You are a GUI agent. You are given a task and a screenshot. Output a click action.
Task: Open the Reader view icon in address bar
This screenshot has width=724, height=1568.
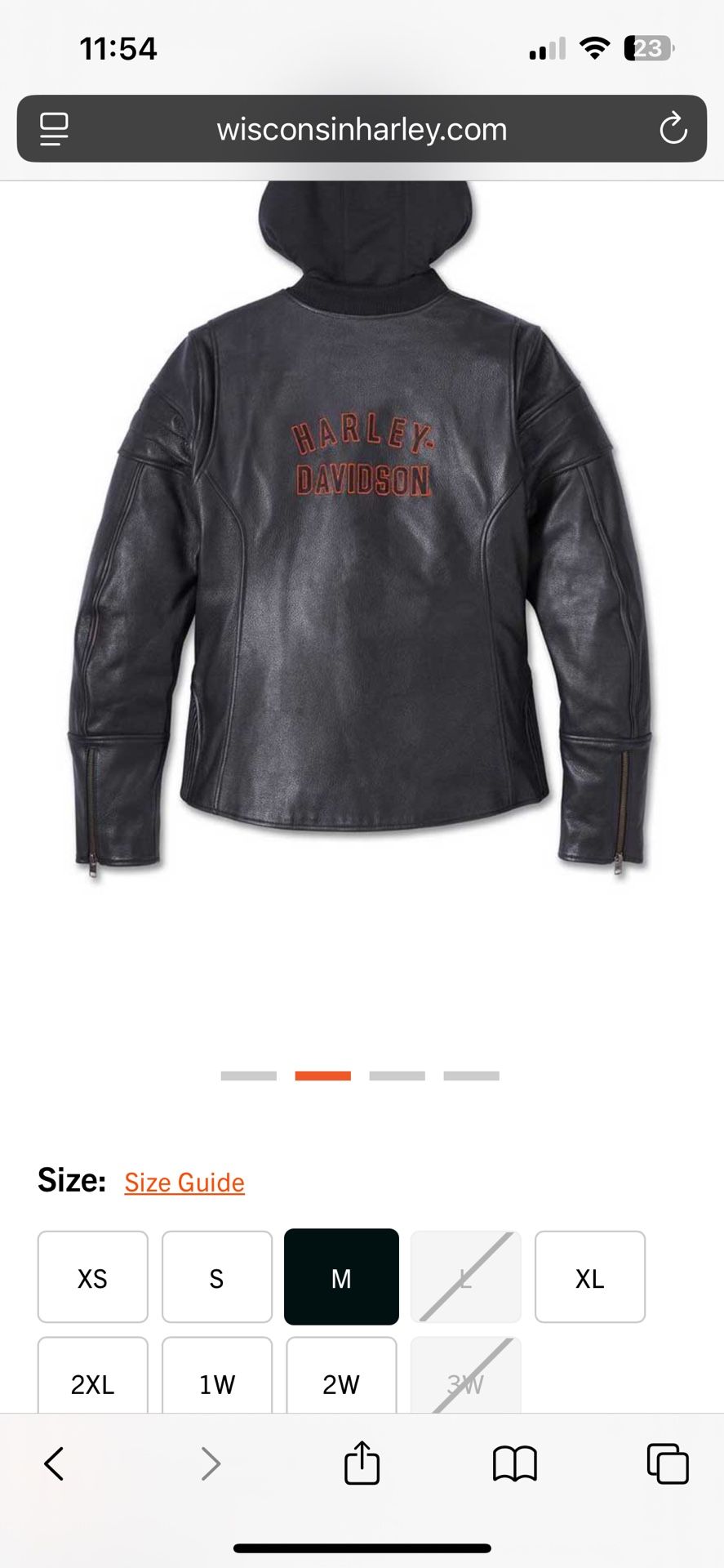52,128
